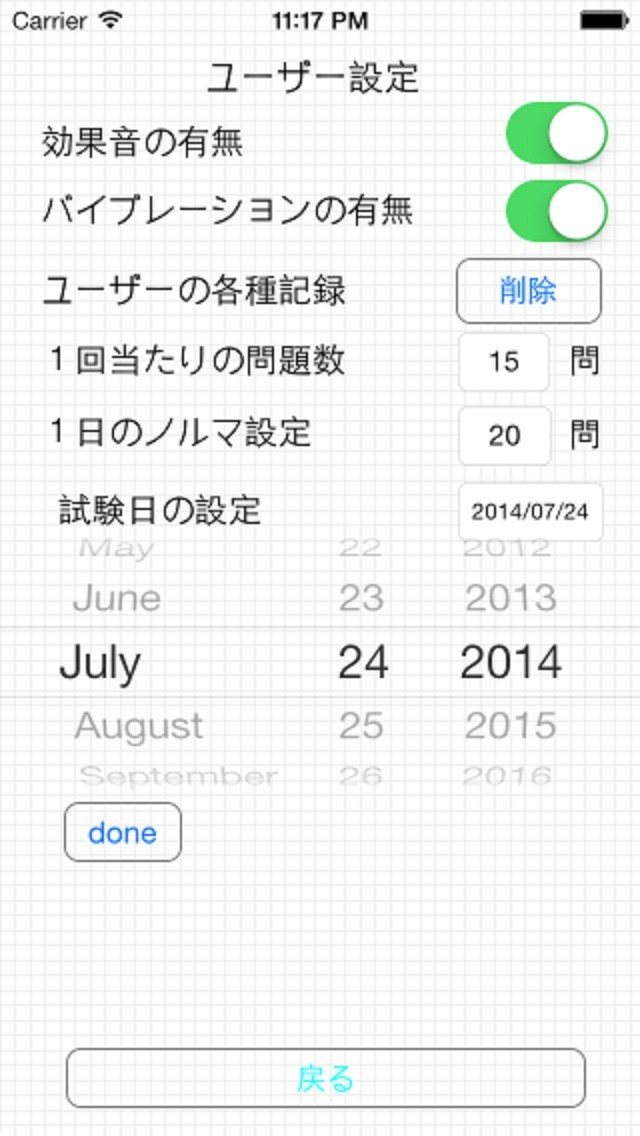Screen dimensions: 640x1136
Task: Select June in the month picker
Action: 117,598
